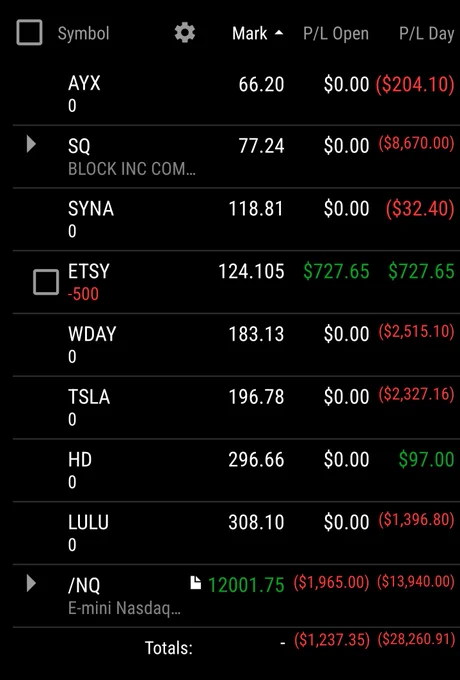This screenshot has height=680, width=460.
Task: Sort positions by the Mark column
Action: pos(258,33)
